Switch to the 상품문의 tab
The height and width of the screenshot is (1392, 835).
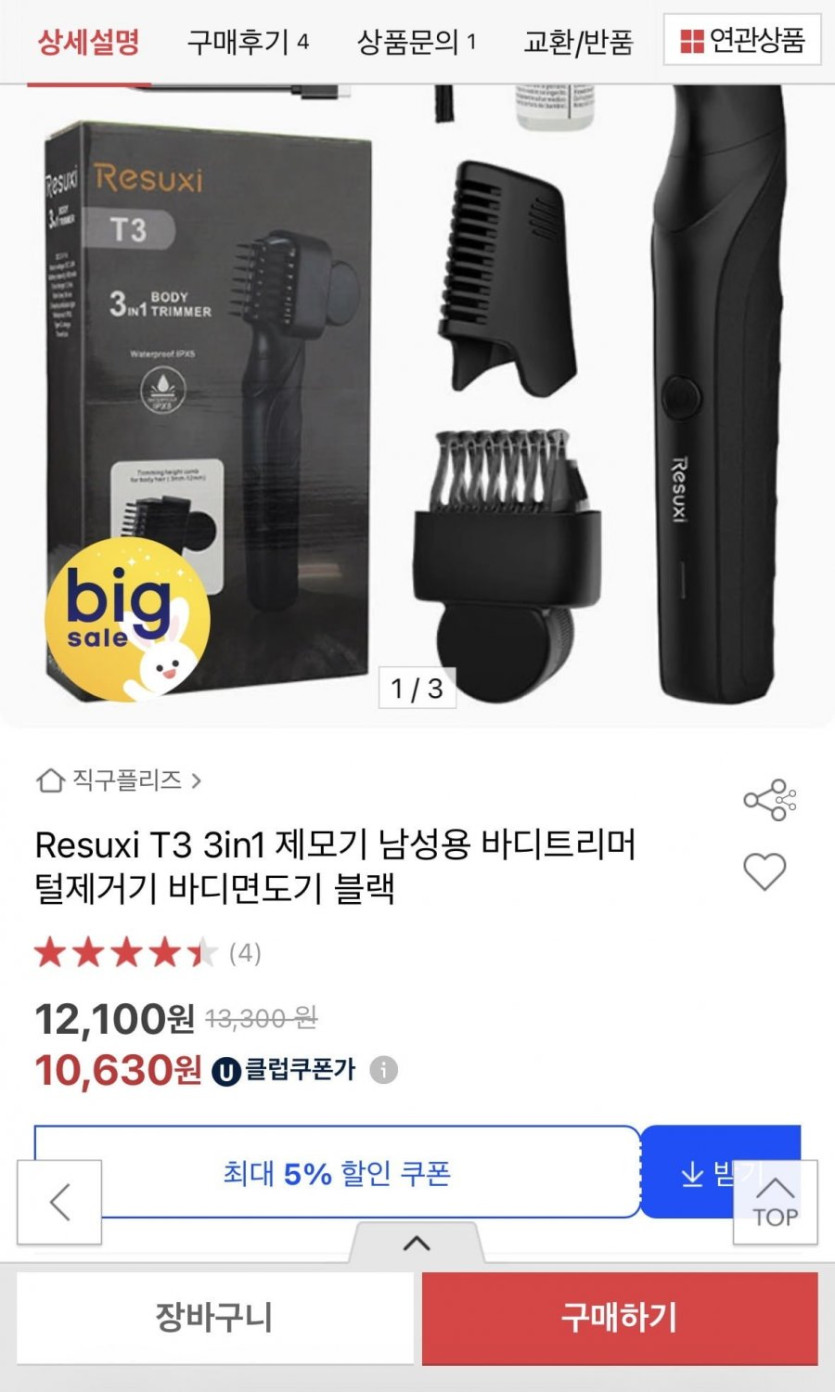coord(416,42)
